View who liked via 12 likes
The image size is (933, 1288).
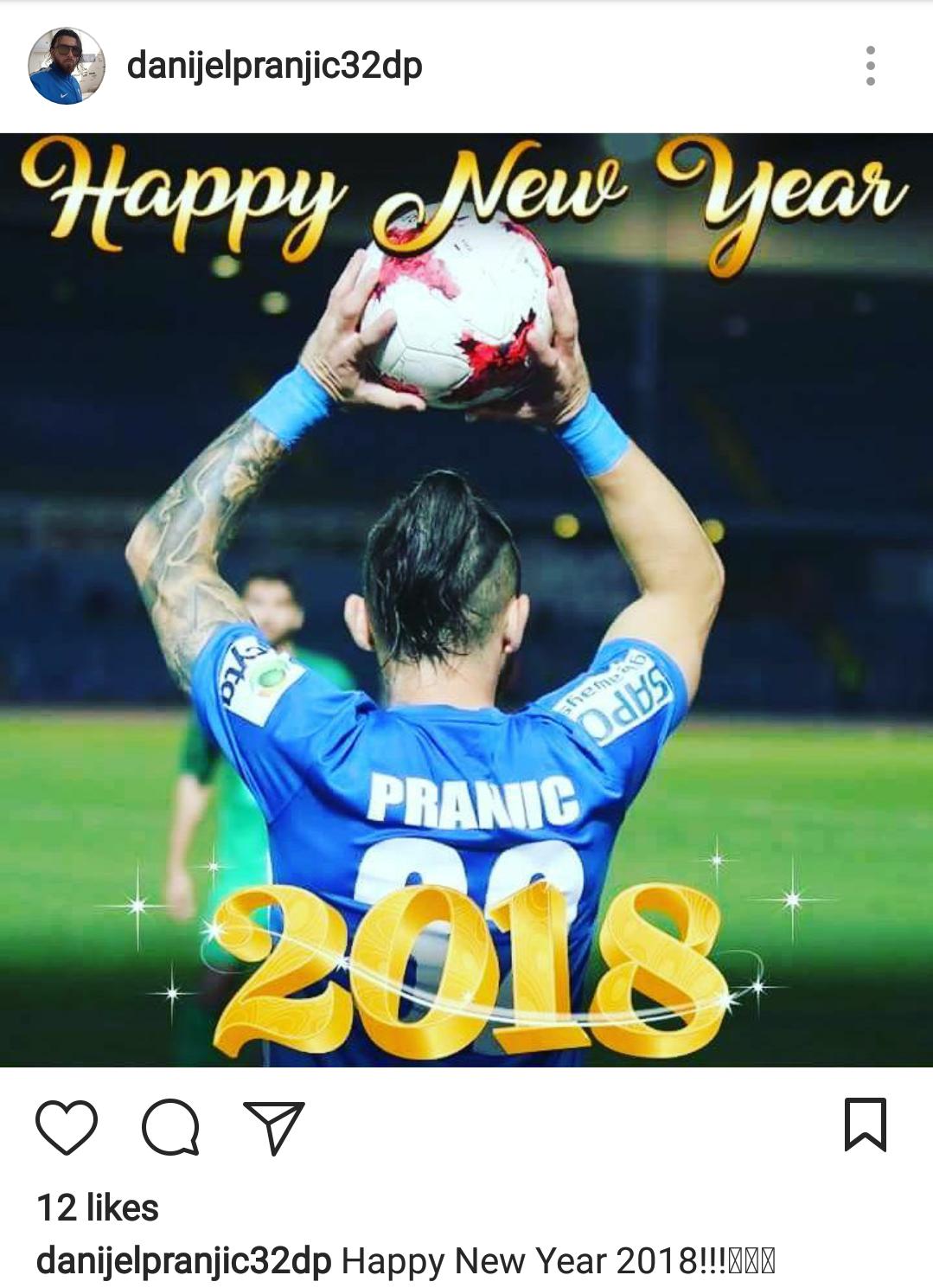98,1208
